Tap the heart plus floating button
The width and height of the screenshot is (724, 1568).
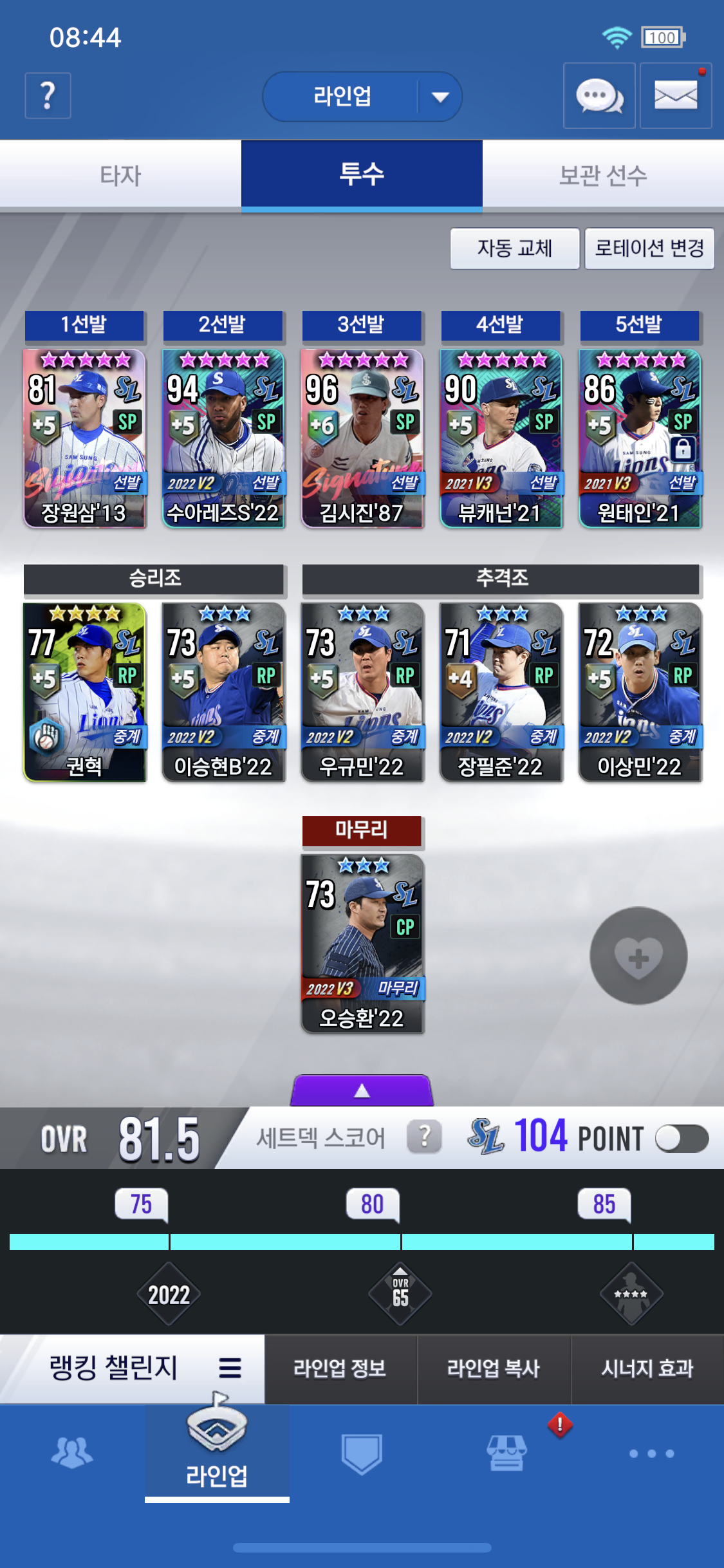point(638,956)
